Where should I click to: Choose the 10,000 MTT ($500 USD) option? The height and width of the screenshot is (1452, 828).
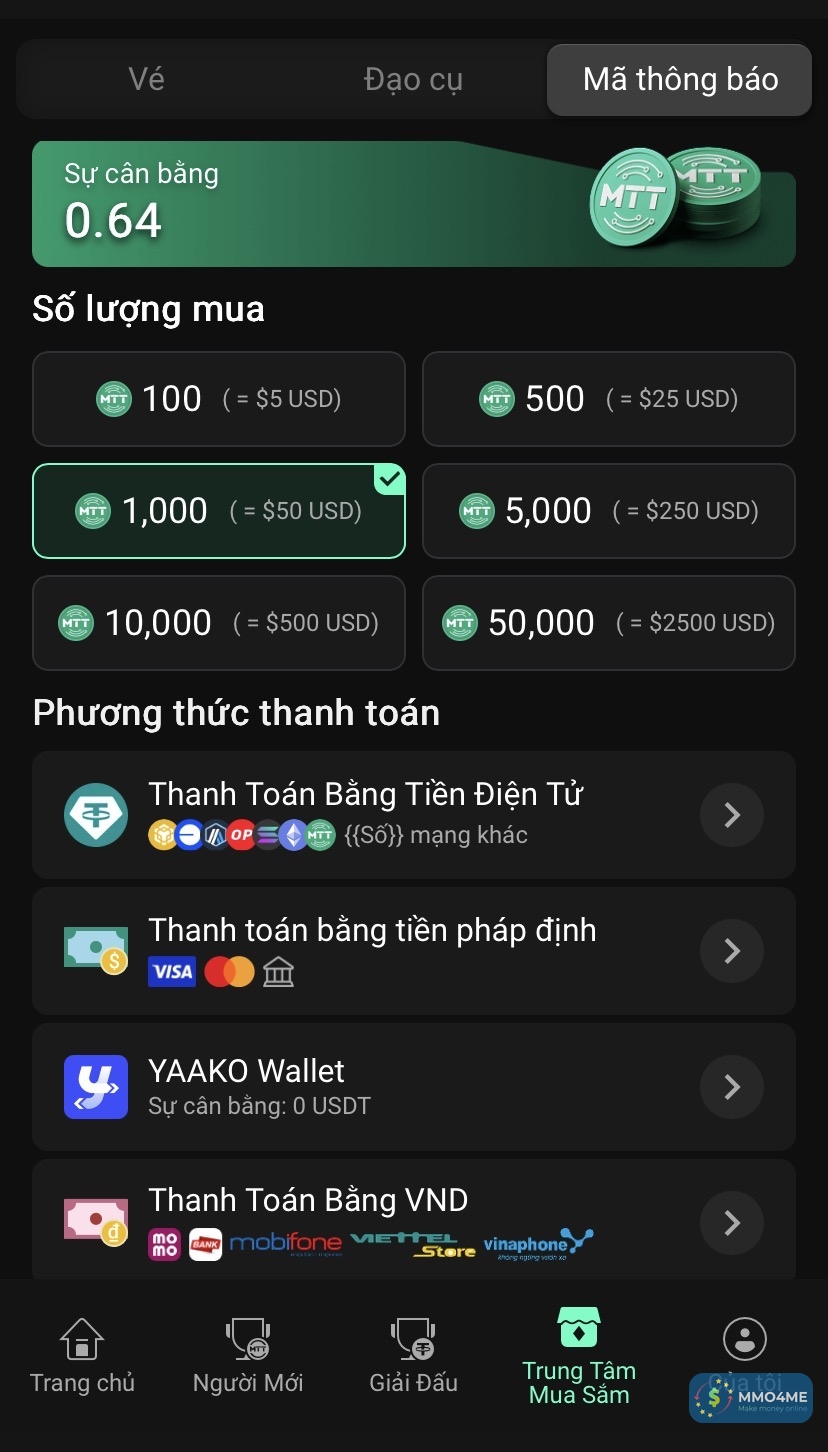219,623
